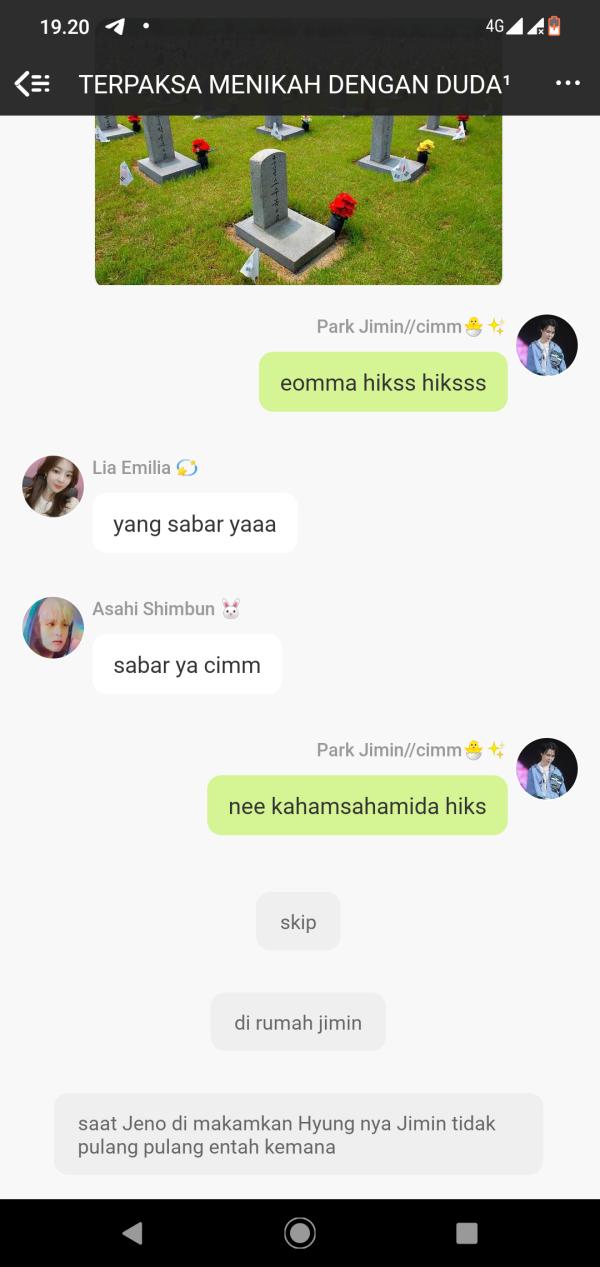Tap Park Jimin's avatar beside eomma message
The height and width of the screenshot is (1267, 600).
547,345
